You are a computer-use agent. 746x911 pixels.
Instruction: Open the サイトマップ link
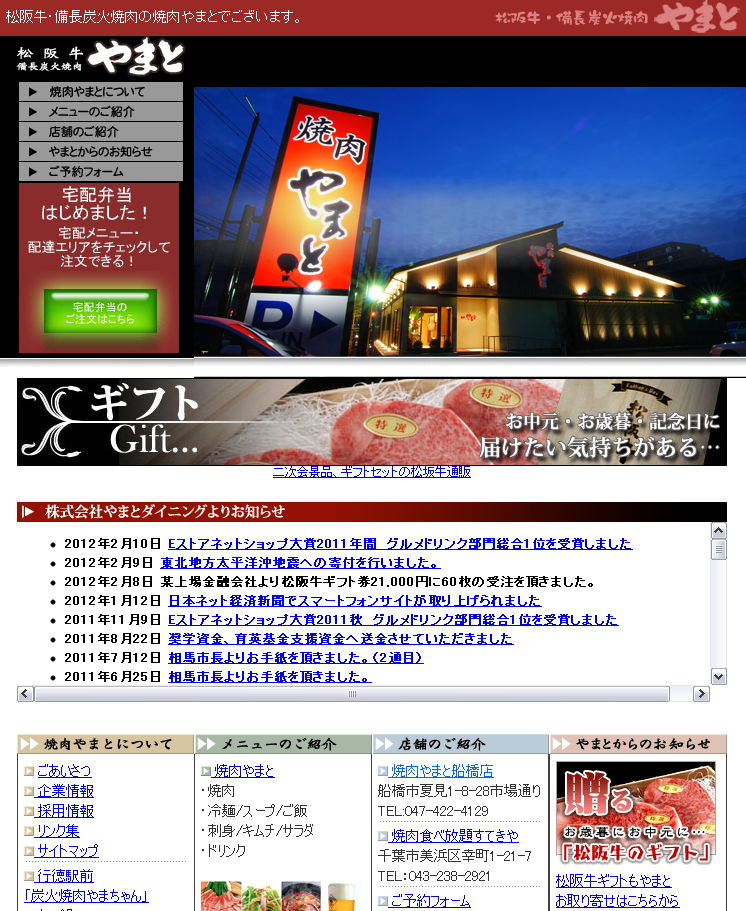tap(67, 851)
